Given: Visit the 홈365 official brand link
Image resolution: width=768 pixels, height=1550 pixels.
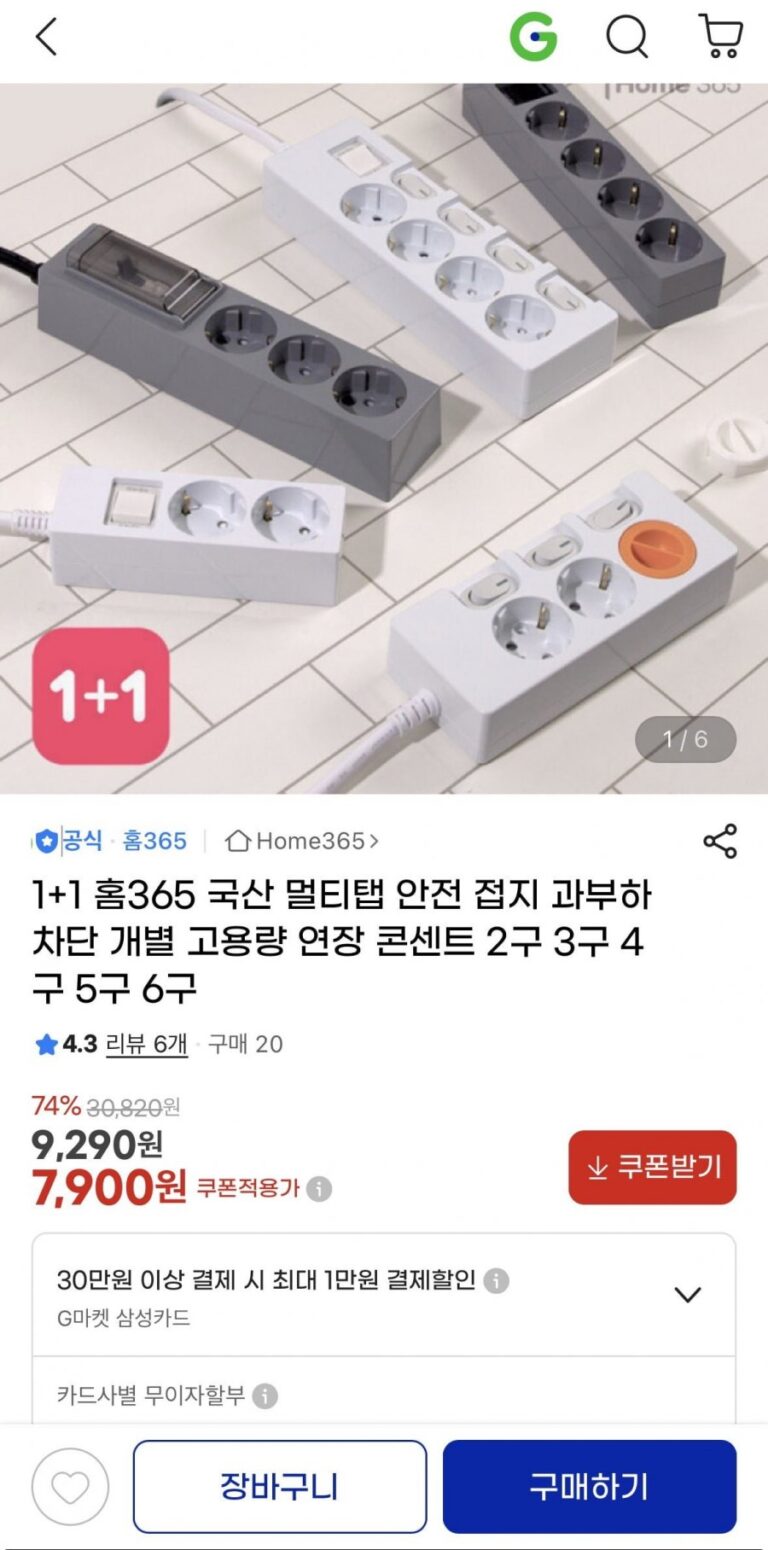Looking at the screenshot, I should click(x=154, y=841).
